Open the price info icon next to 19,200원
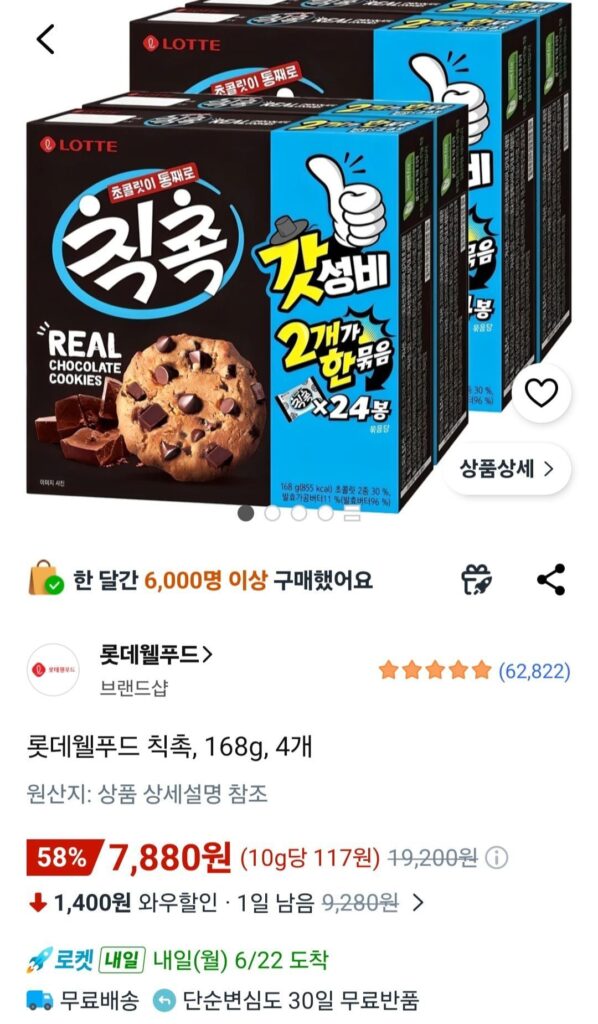Screen dimensions: 598x1024 tap(497, 857)
